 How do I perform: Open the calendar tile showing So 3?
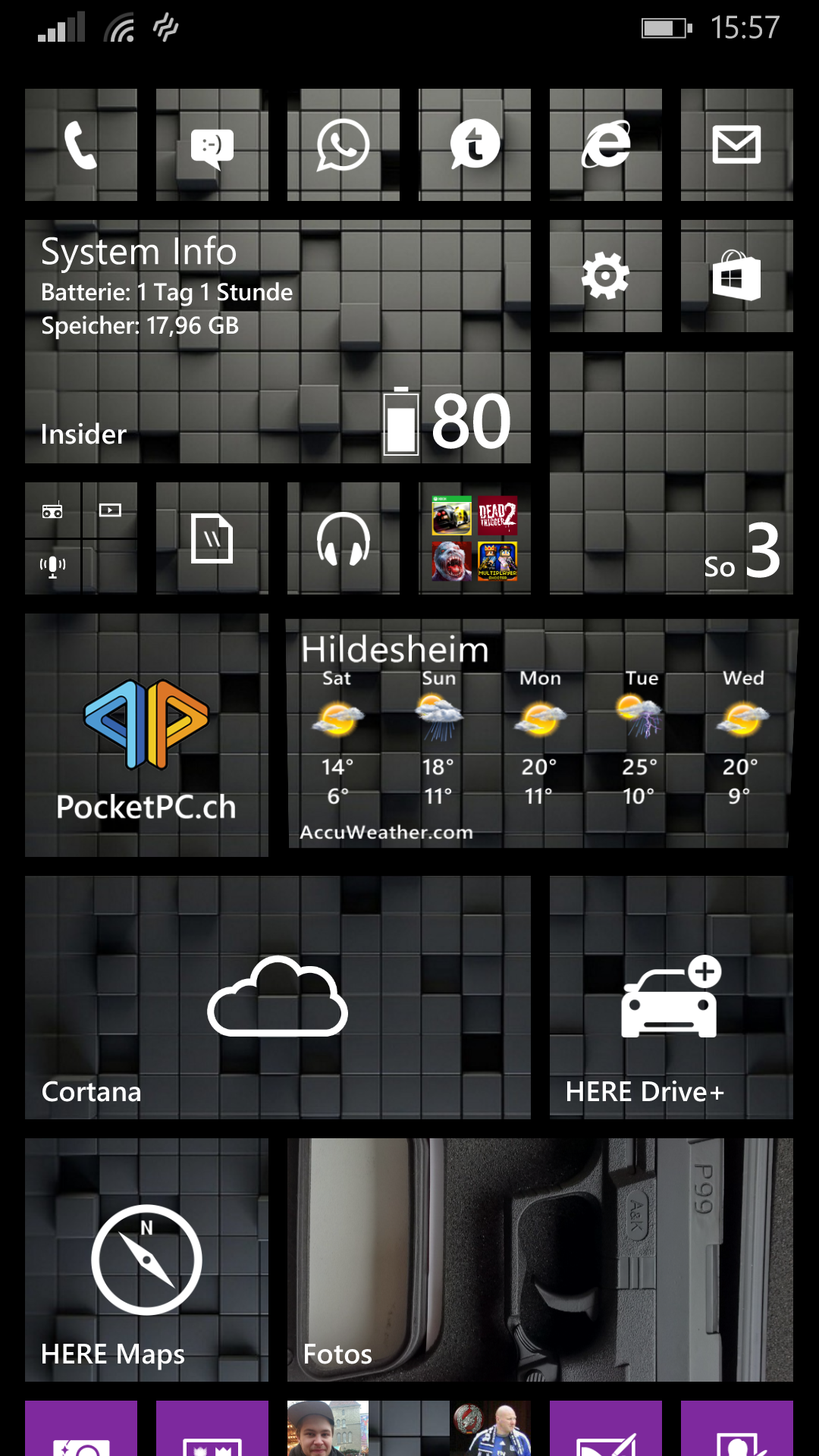point(671,472)
